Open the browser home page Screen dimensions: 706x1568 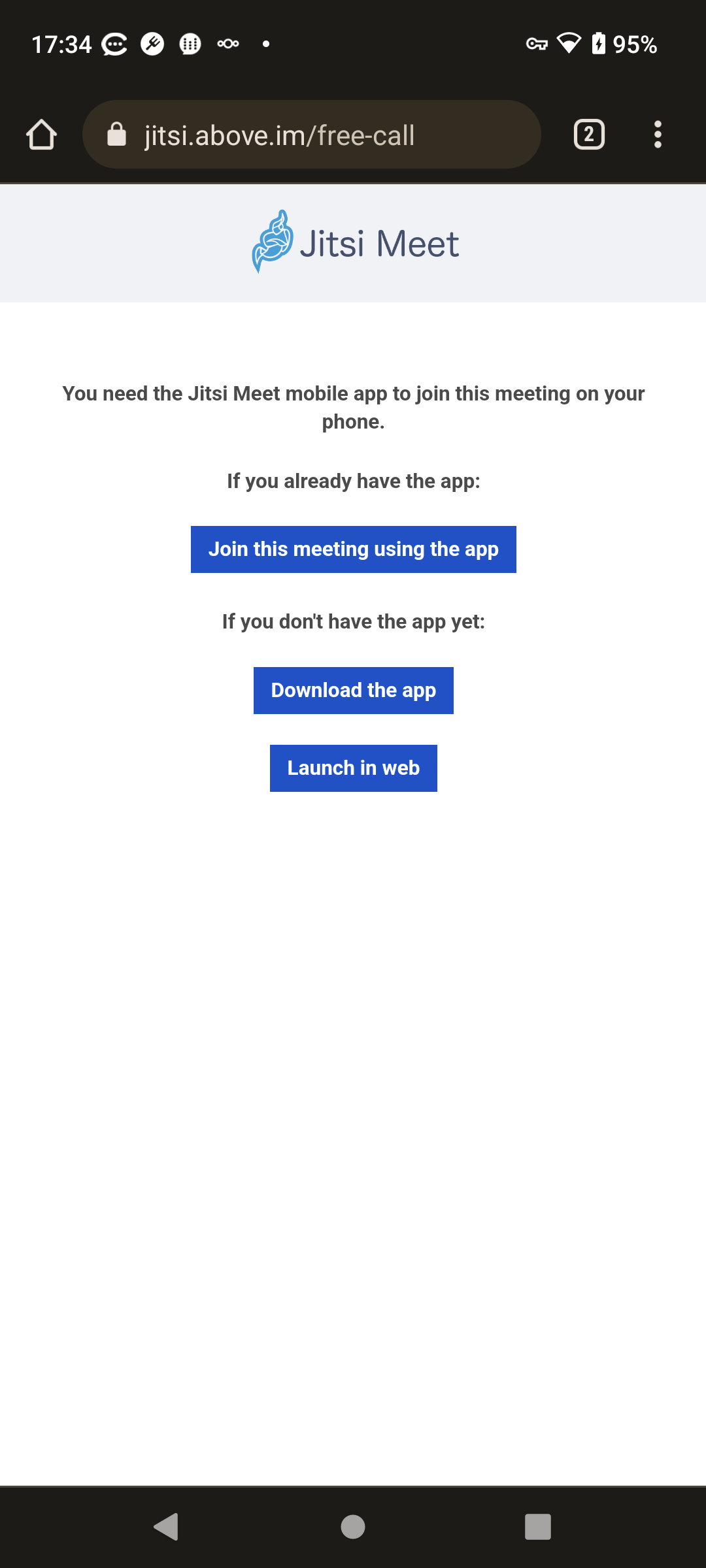click(41, 135)
